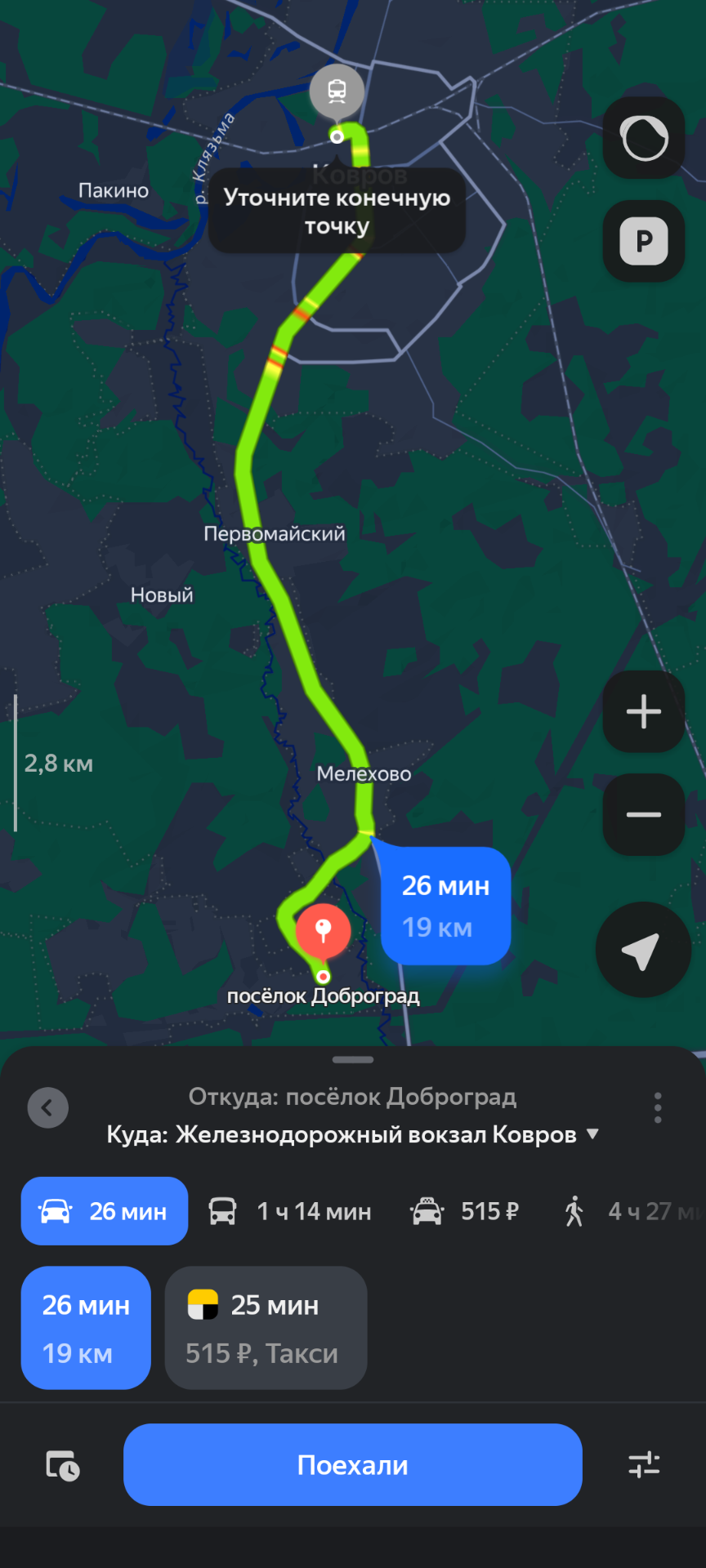Go back with the arrow button

48,1107
